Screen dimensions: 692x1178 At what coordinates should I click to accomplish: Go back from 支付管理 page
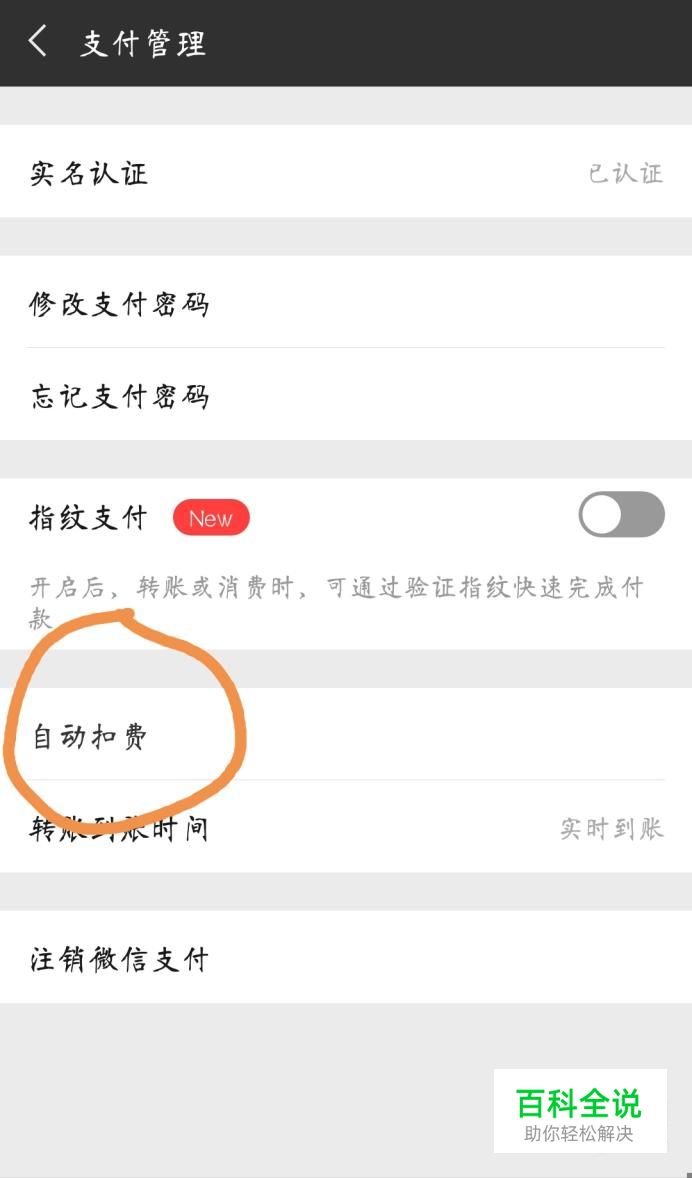click(38, 41)
